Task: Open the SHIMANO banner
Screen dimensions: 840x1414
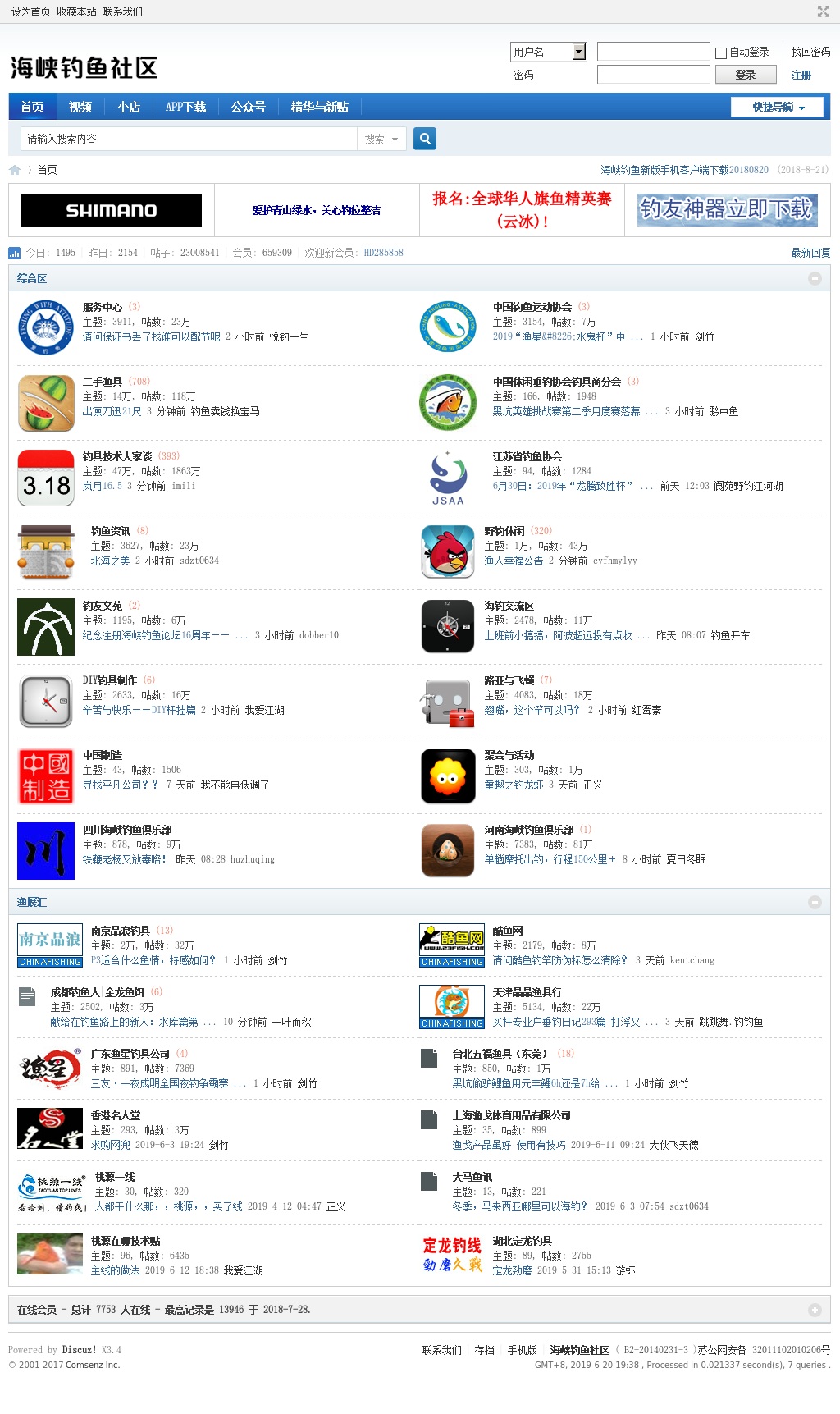Action: tap(112, 210)
